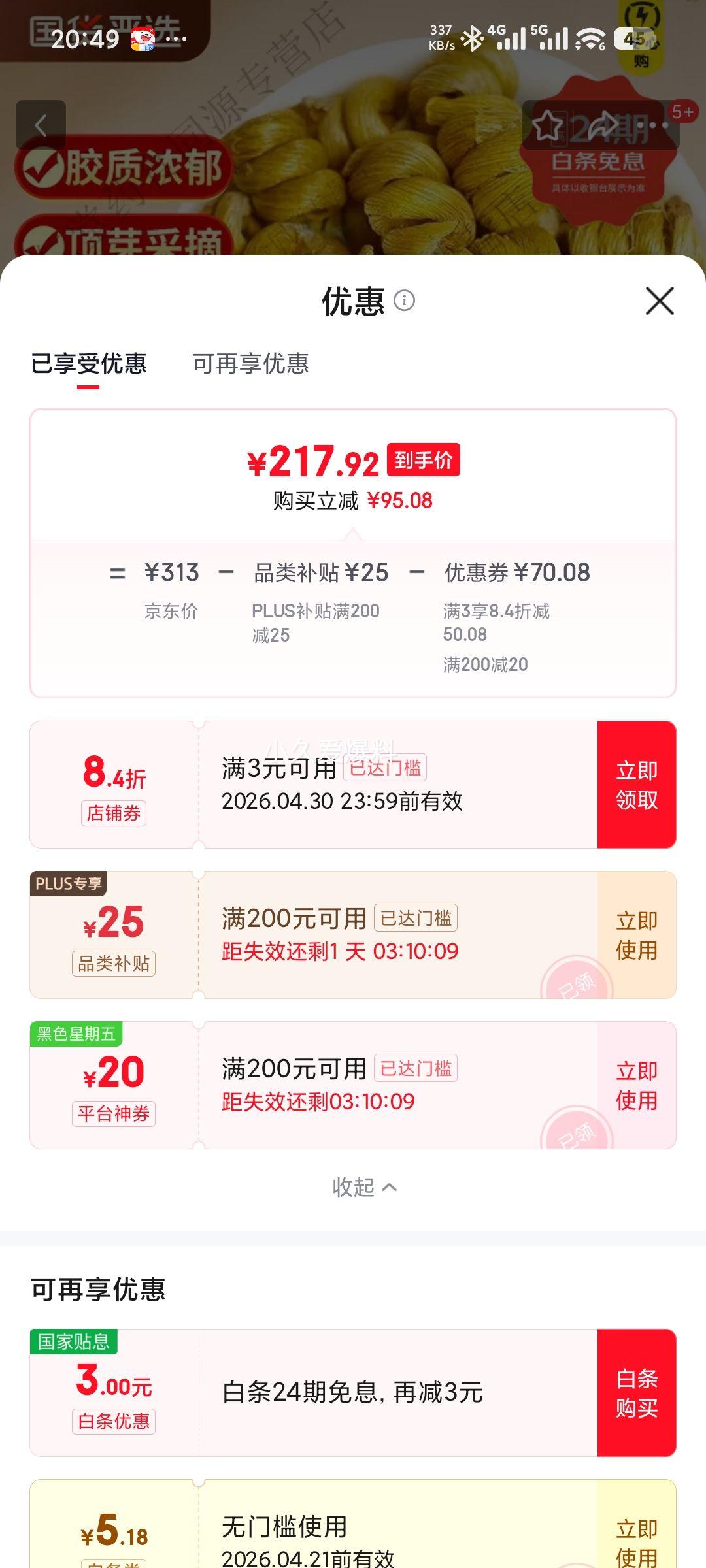The width and height of the screenshot is (706, 1568).
Task: Tap the info icon beside the 优惠 title
Action: click(x=406, y=302)
